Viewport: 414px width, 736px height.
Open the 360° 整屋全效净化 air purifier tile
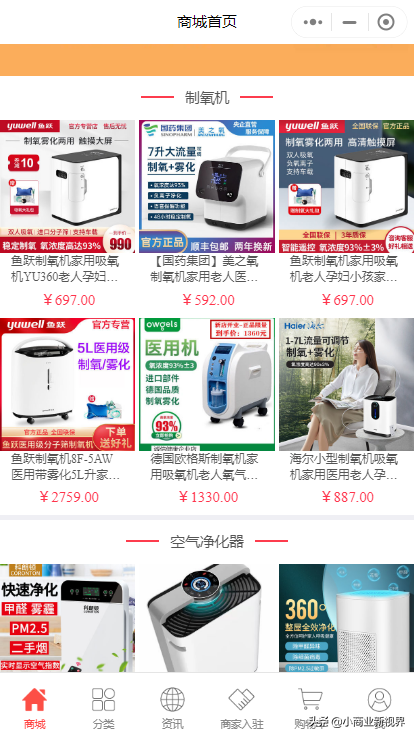click(346, 618)
